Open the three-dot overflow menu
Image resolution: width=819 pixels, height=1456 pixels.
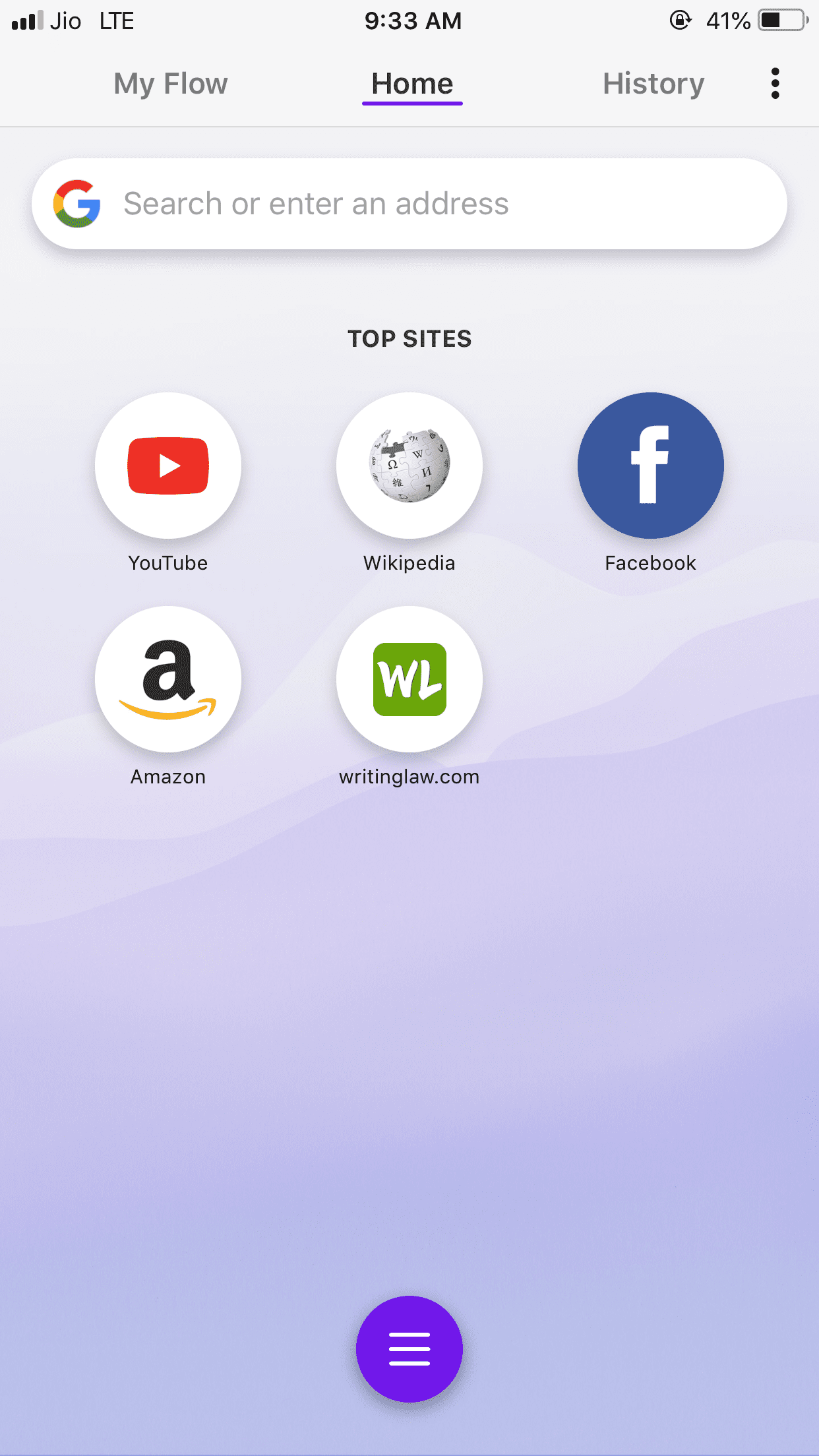775,84
